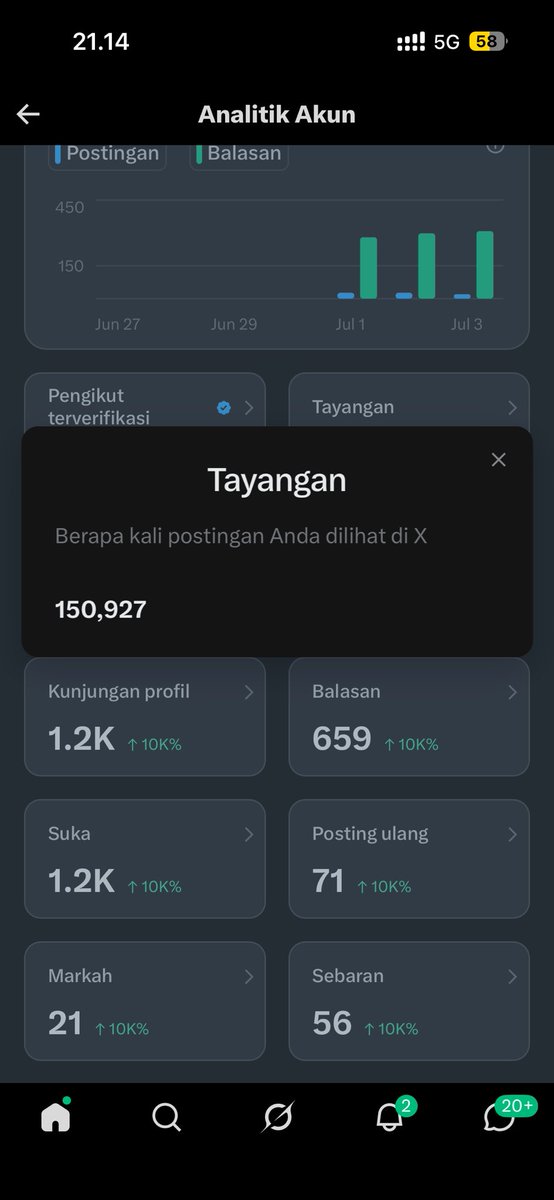Open the Markah metric card

click(145, 1000)
